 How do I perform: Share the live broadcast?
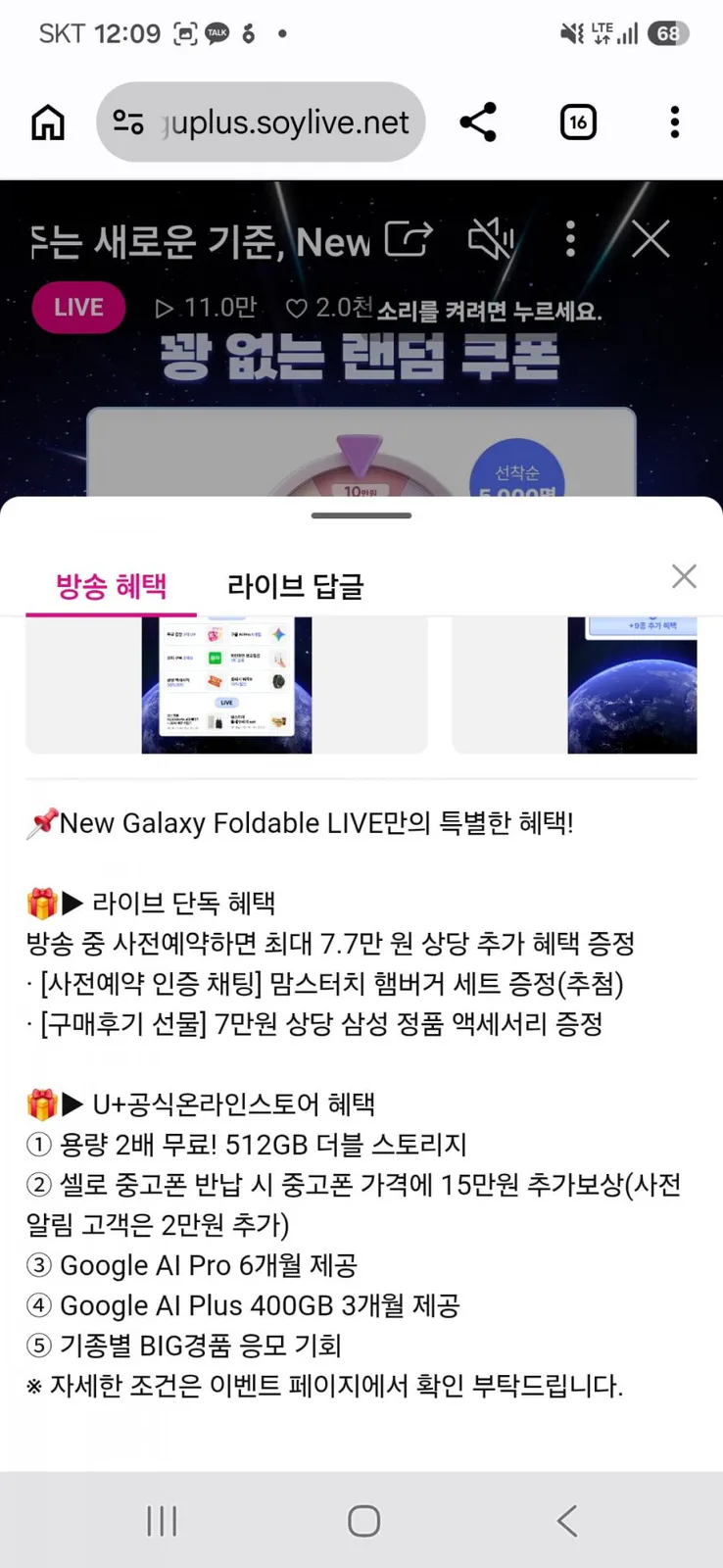click(x=409, y=239)
